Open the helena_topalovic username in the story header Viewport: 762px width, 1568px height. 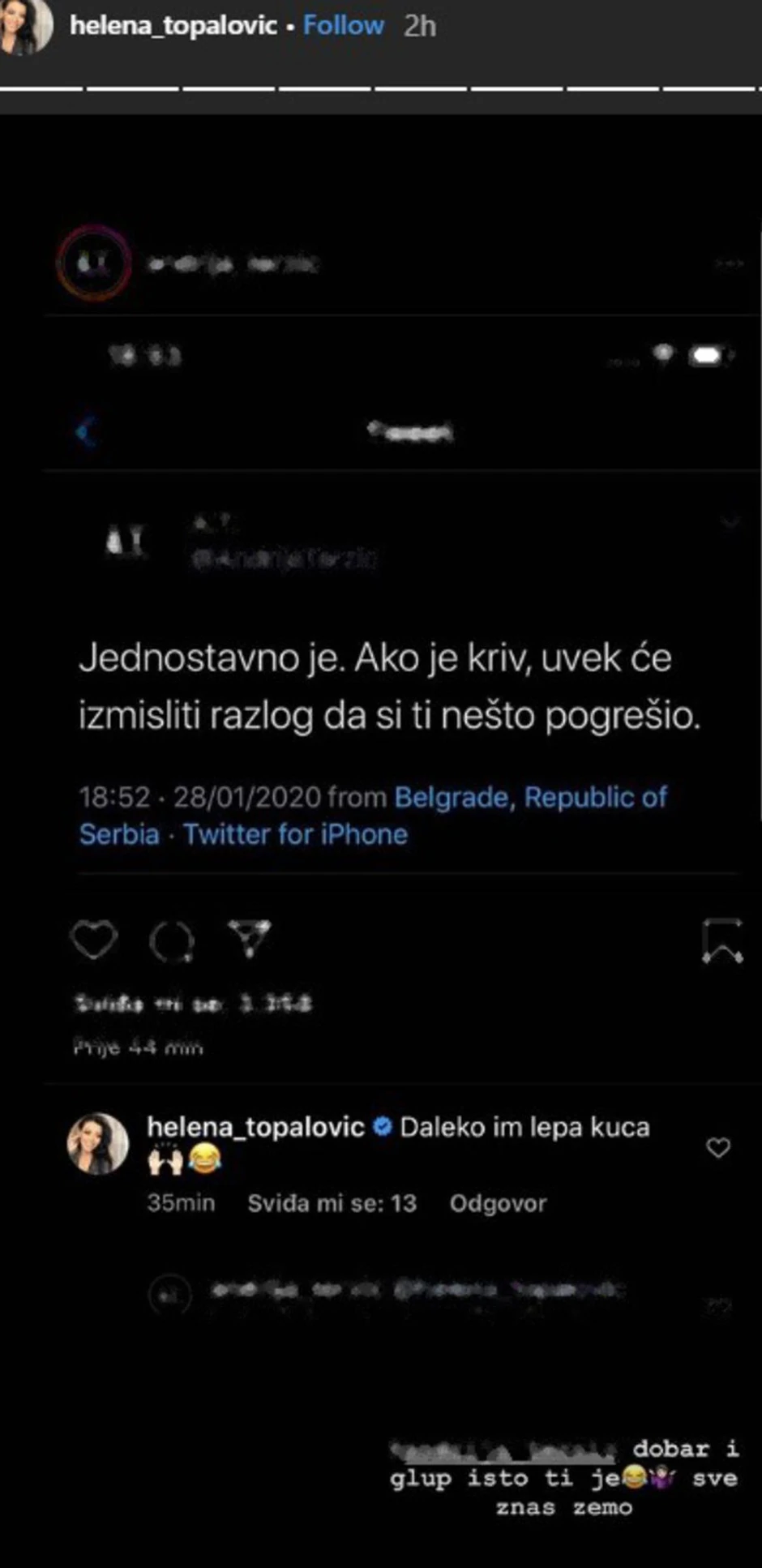(173, 25)
